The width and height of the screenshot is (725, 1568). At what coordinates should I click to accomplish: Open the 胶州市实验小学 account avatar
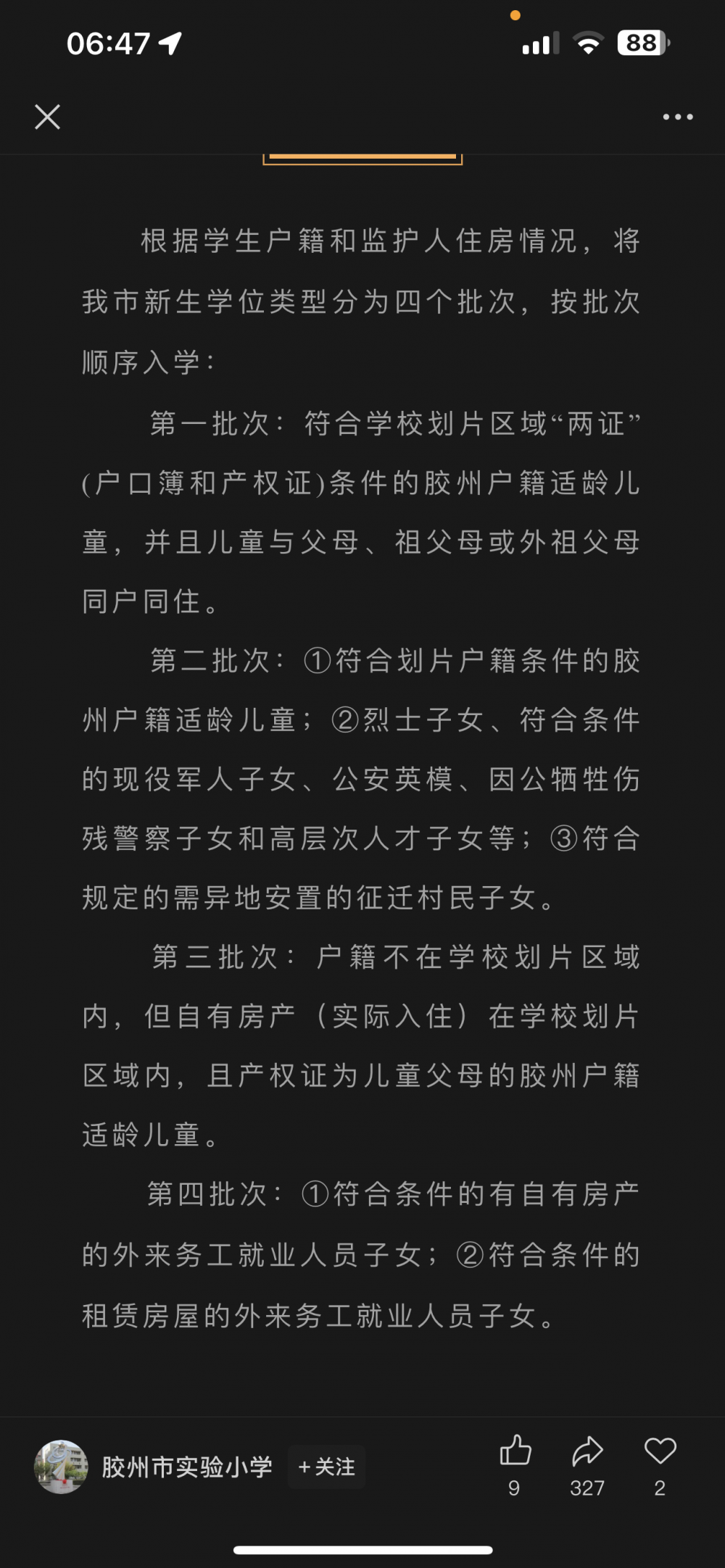pyautogui.click(x=61, y=1467)
